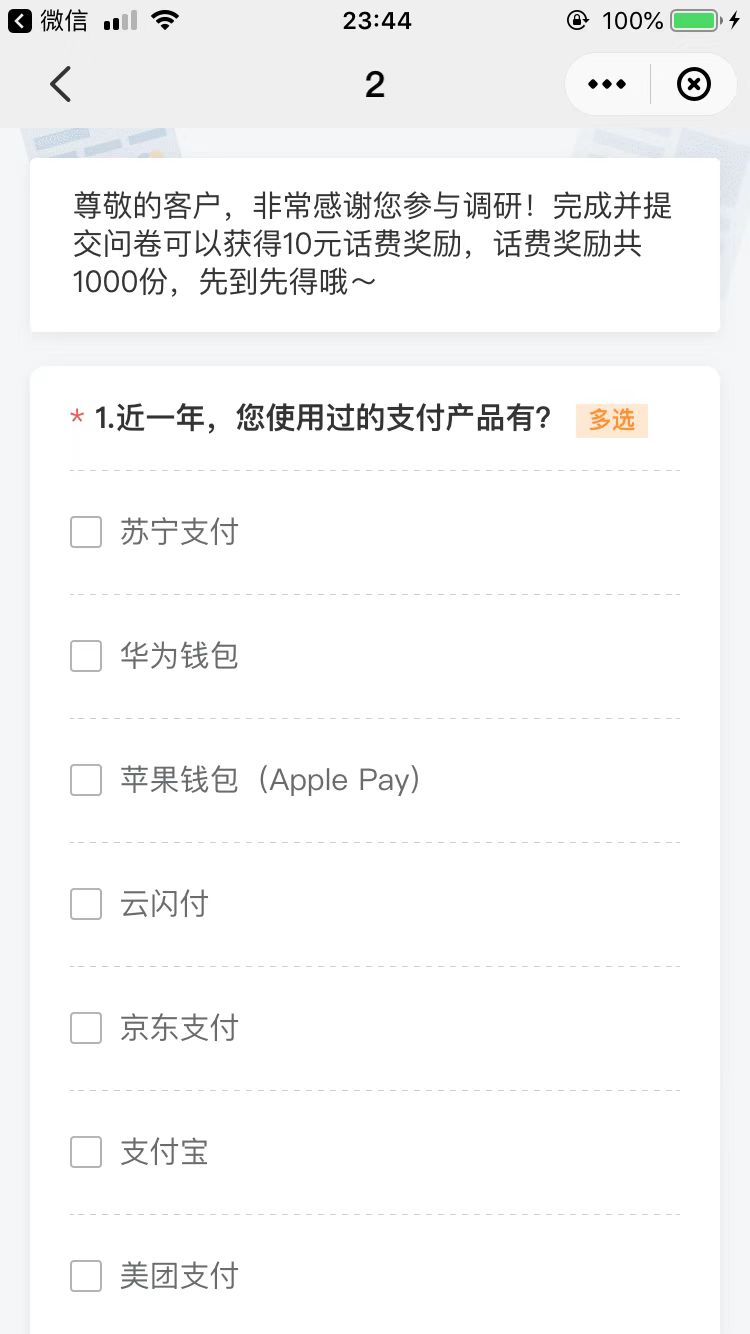Check the 云闪付 option
This screenshot has height=1334, width=750.
point(86,904)
